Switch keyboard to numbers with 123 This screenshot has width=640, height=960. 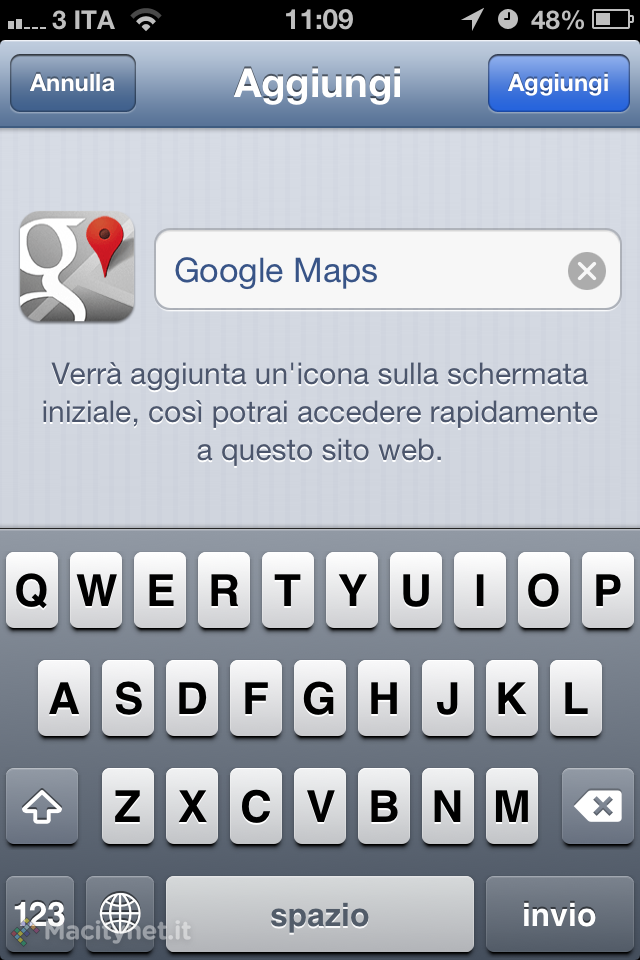pyautogui.click(x=41, y=914)
